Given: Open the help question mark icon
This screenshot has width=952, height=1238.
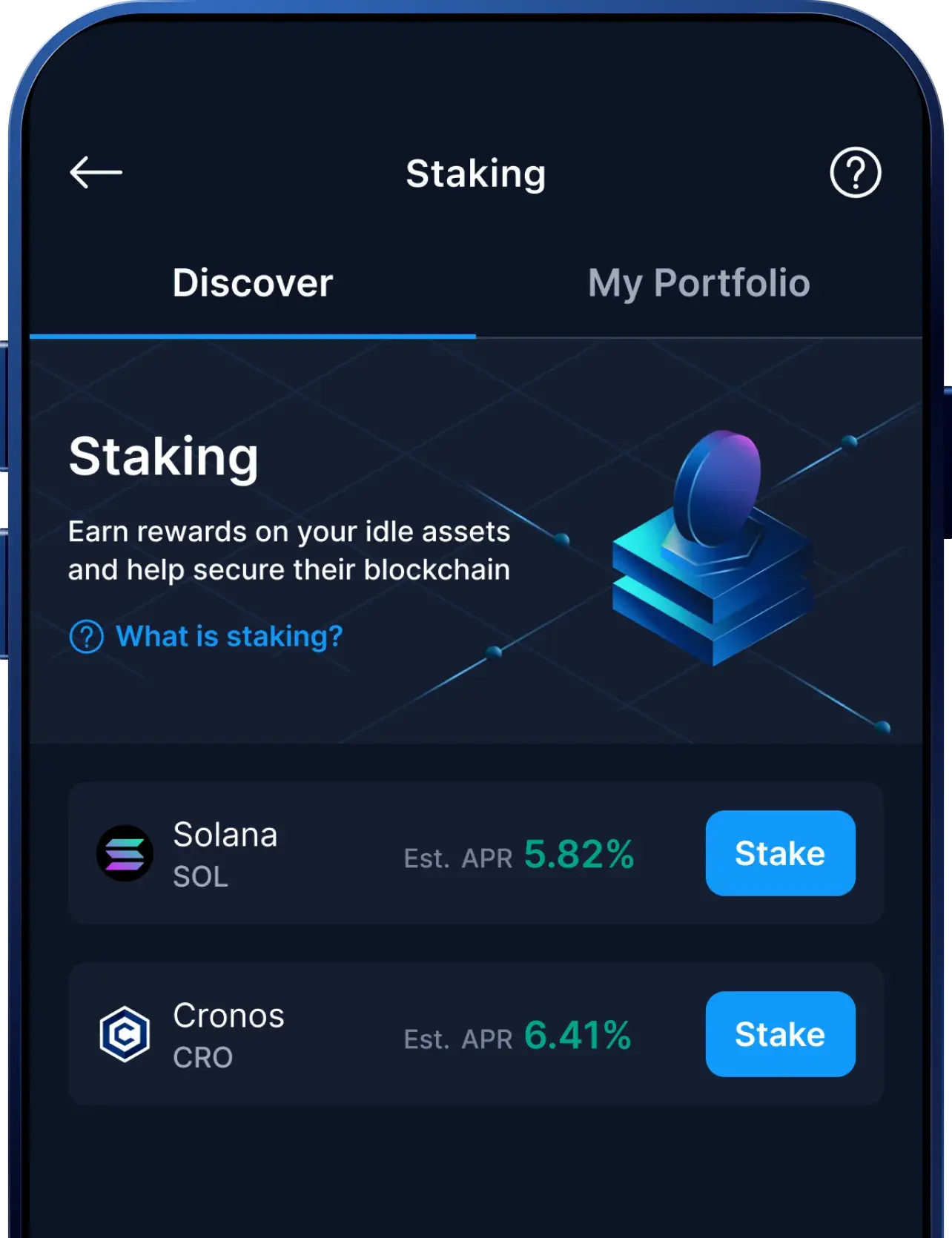Looking at the screenshot, I should pos(855,173).
